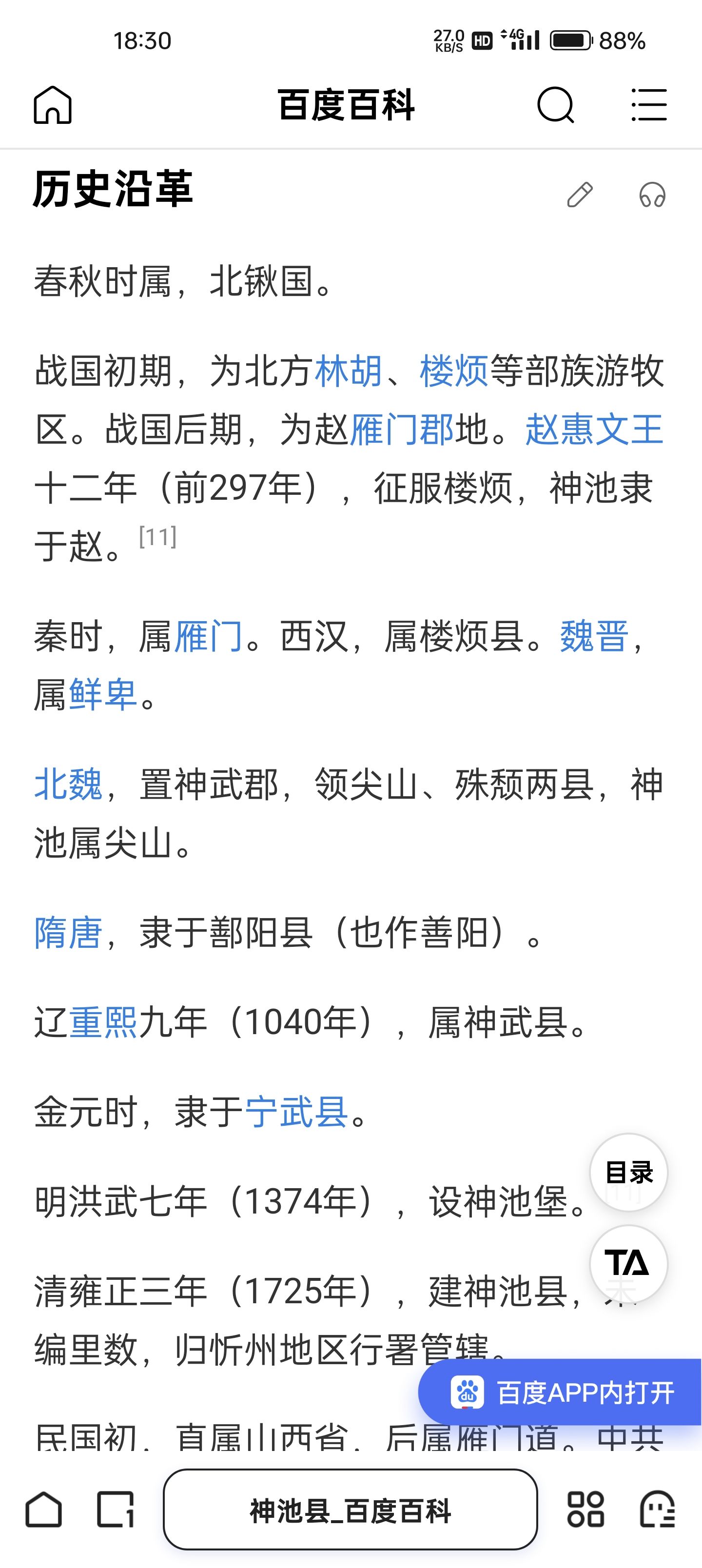Screen dimensions: 702x1568
Task: Open the 魏晋 link
Action: tap(594, 637)
